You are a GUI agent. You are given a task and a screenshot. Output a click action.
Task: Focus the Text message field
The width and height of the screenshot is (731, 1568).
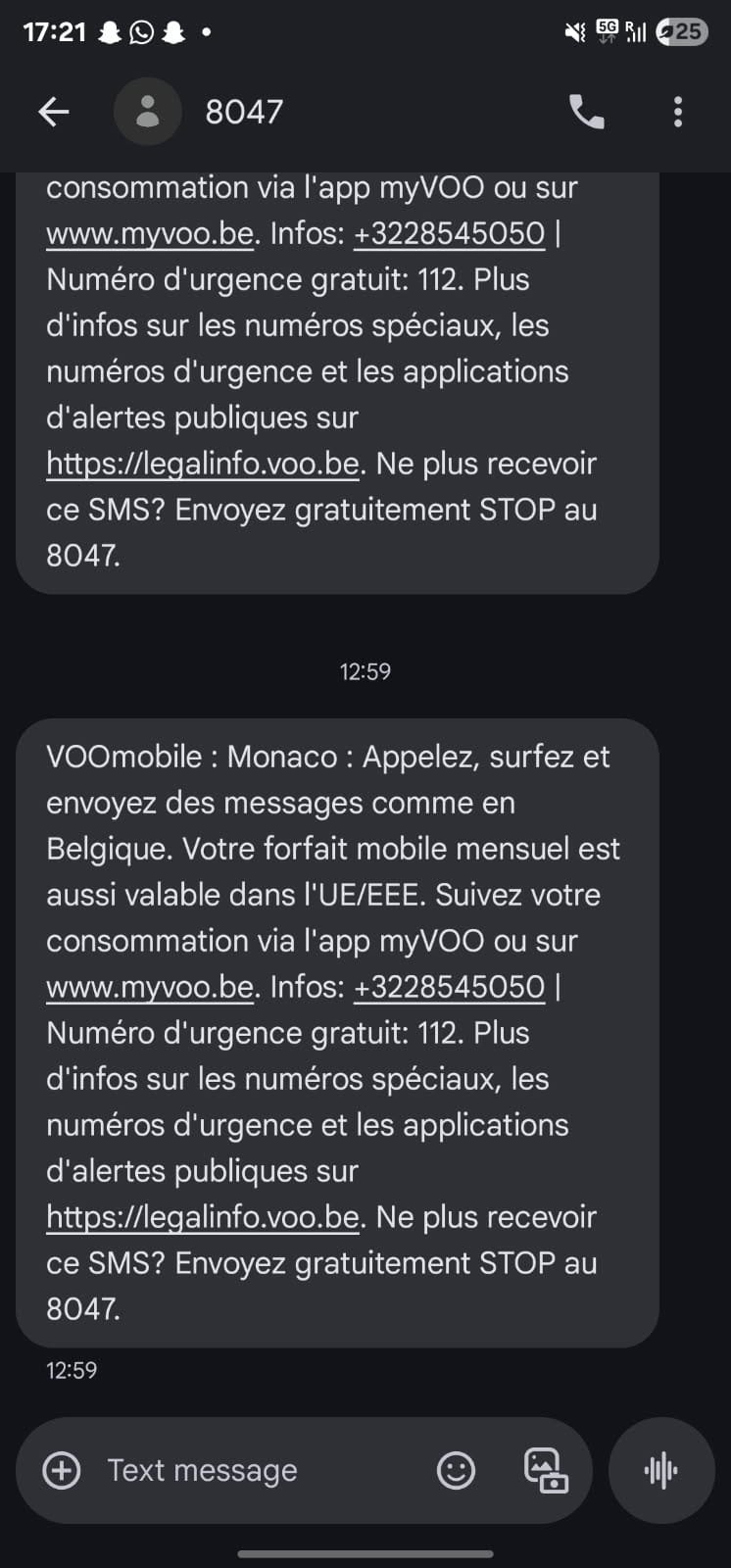coord(255,1470)
